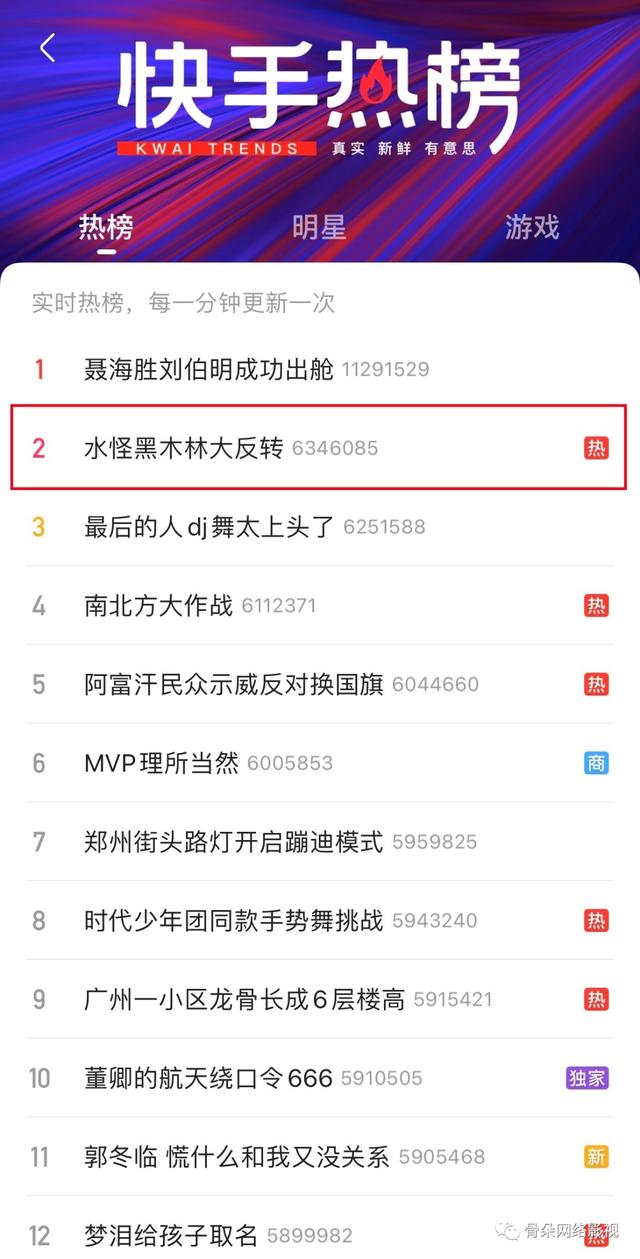Switch to the 明星 tab
This screenshot has width=640, height=1259.
pyautogui.click(x=319, y=228)
